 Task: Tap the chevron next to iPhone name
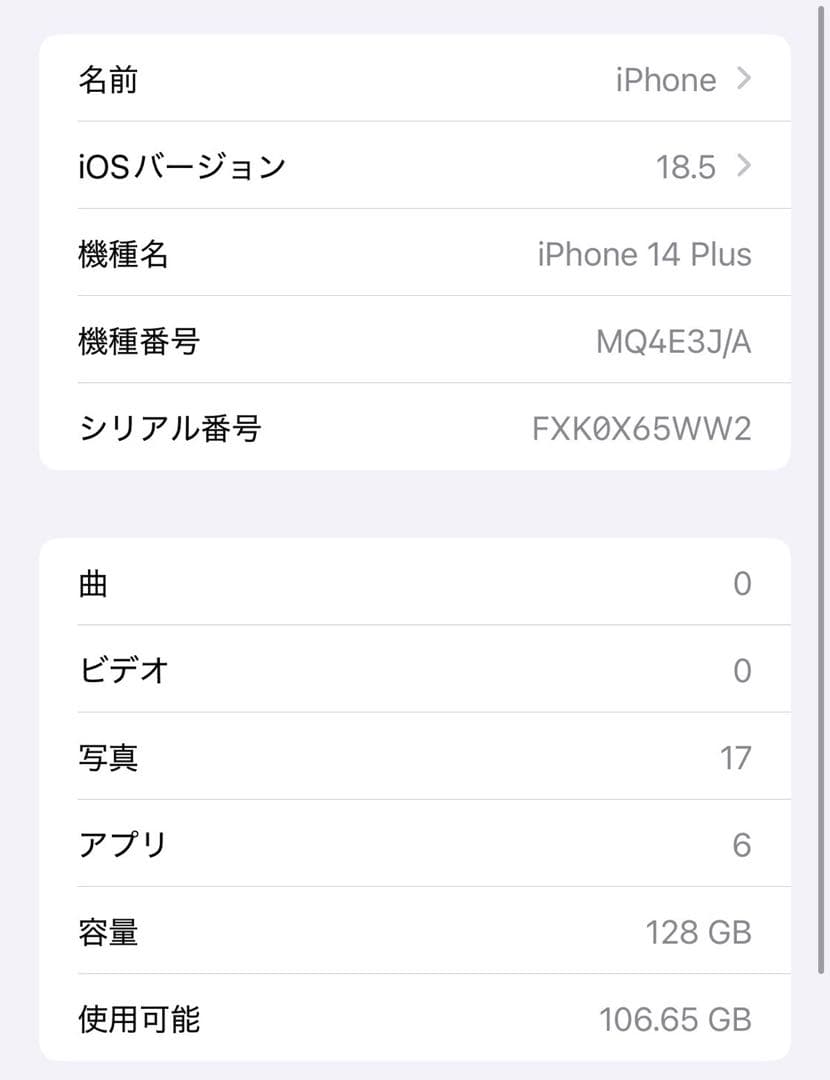tap(745, 79)
